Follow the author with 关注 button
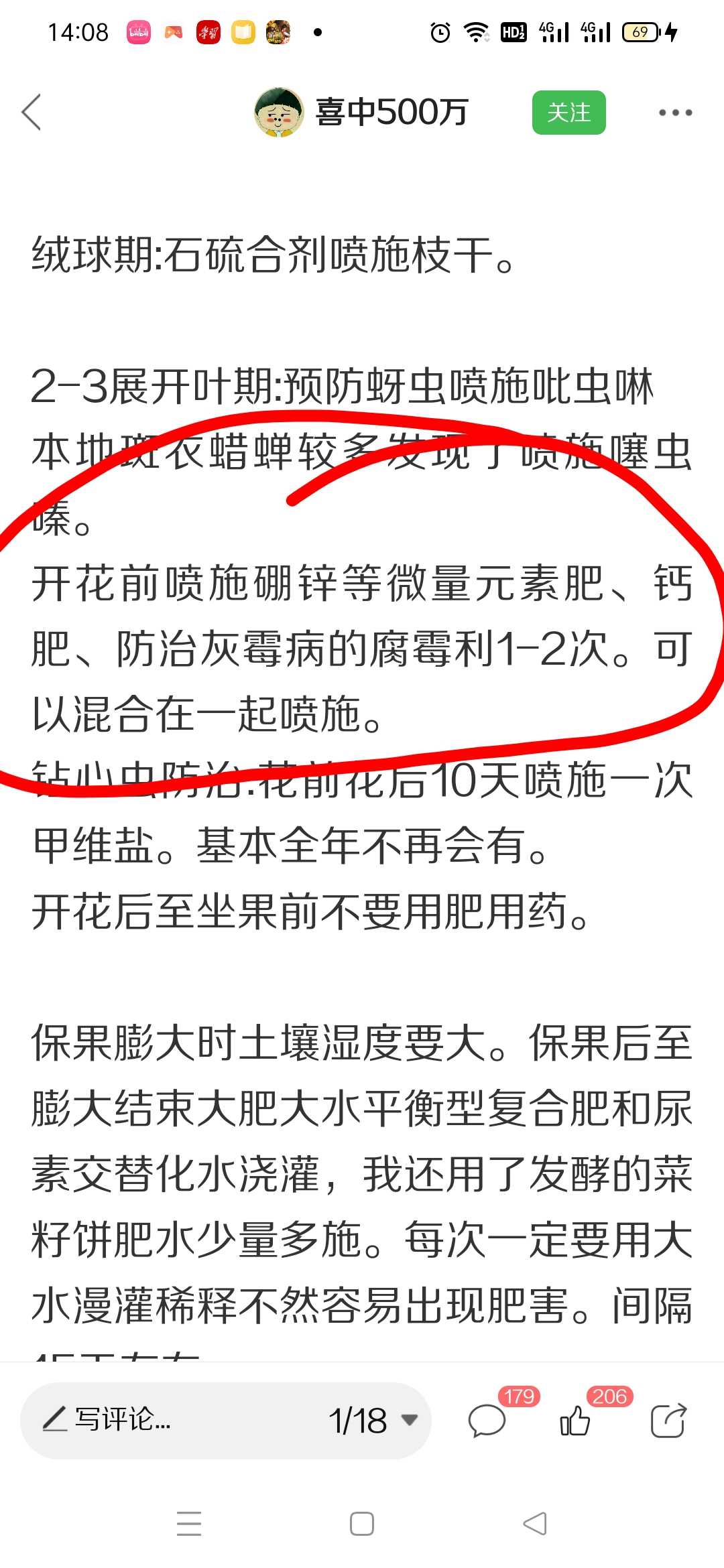 click(568, 112)
